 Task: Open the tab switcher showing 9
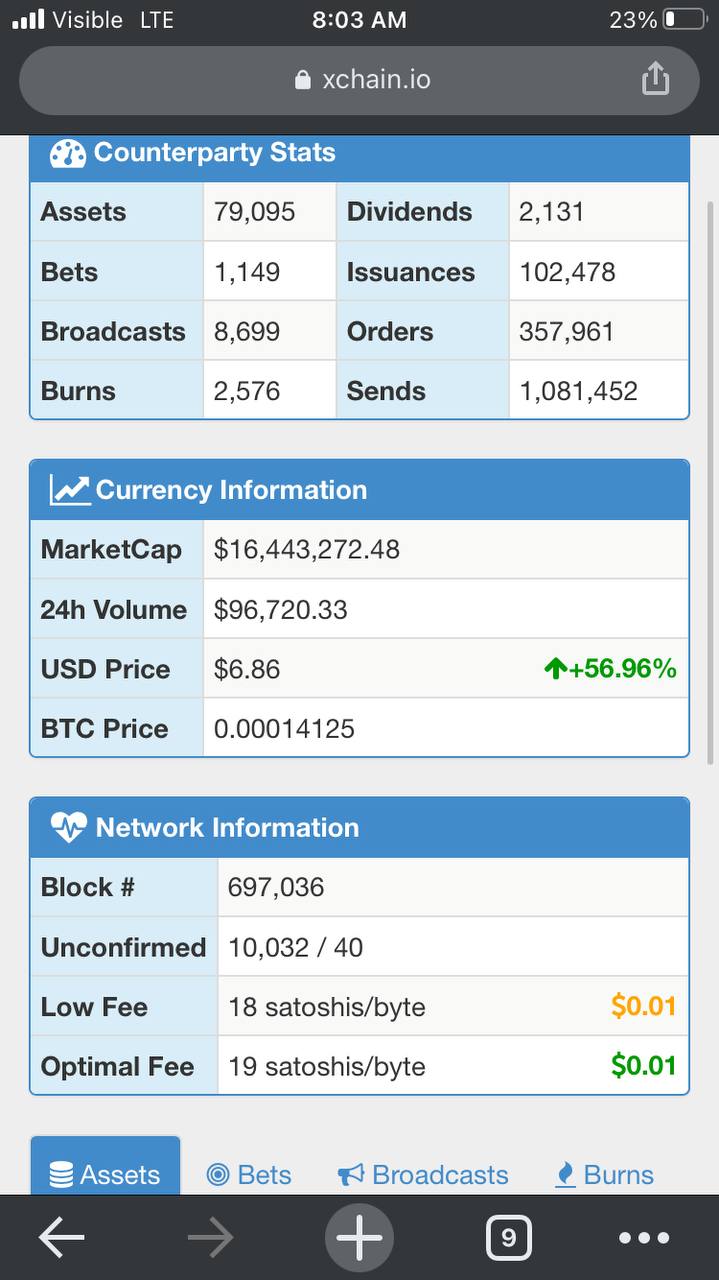click(x=508, y=1238)
